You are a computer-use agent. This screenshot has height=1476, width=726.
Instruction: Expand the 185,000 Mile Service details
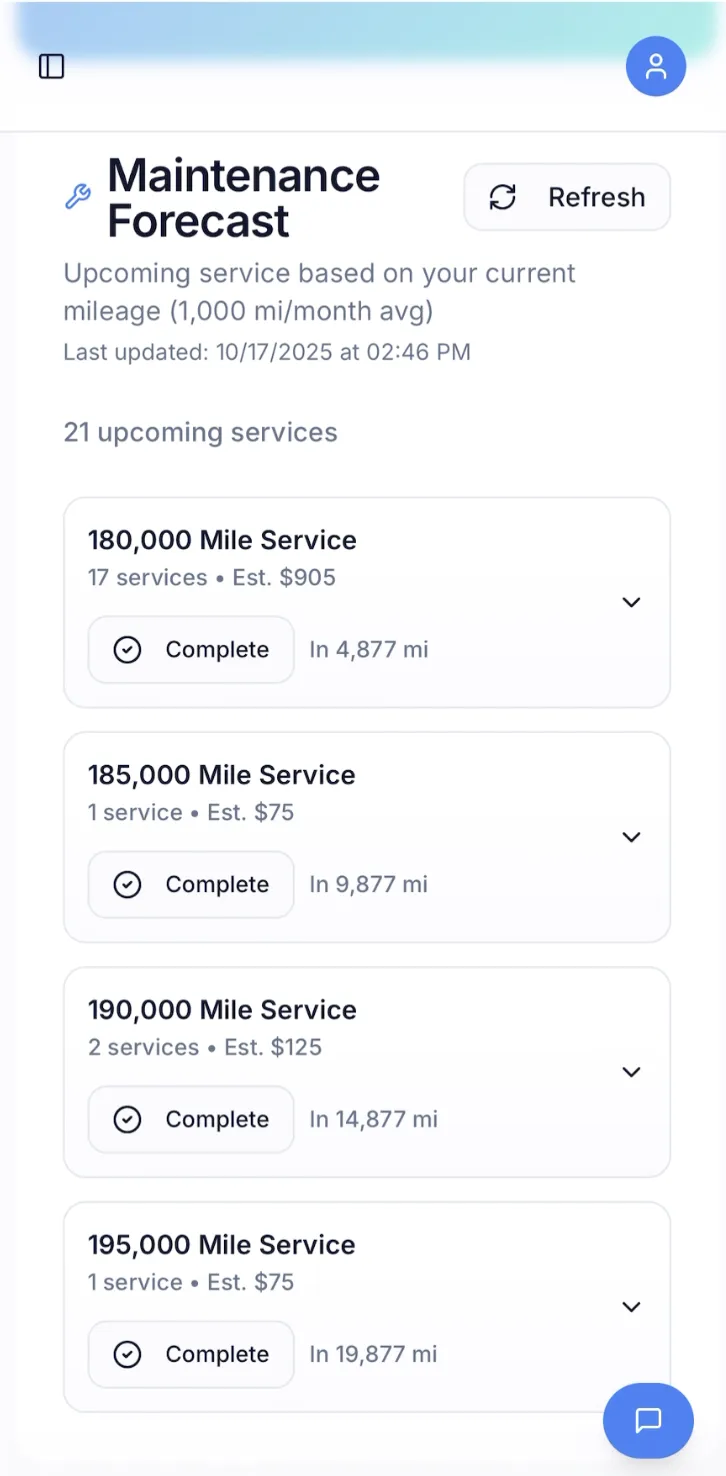pos(631,837)
